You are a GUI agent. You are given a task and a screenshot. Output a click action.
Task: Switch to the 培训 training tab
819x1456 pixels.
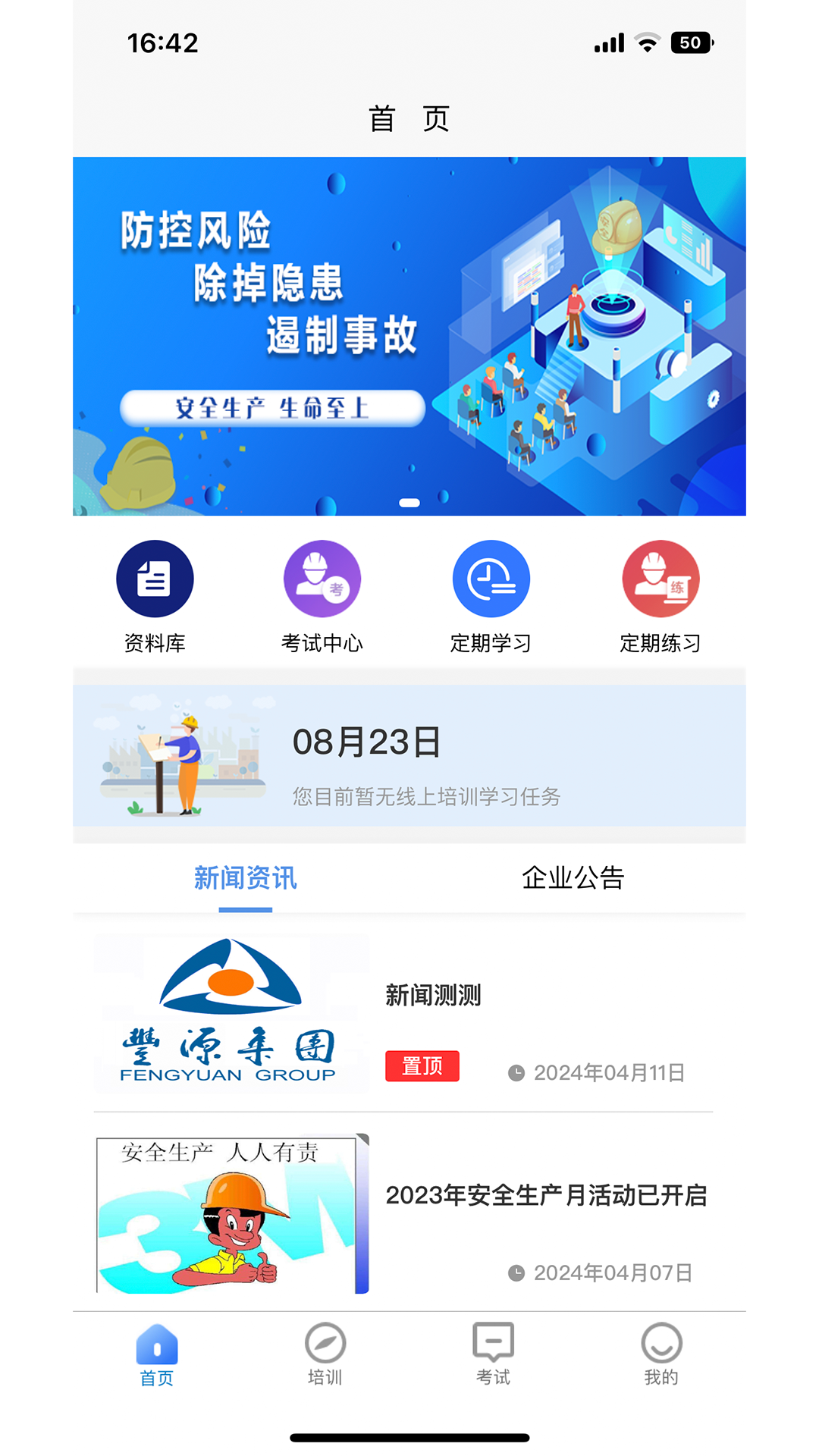coord(325,1354)
